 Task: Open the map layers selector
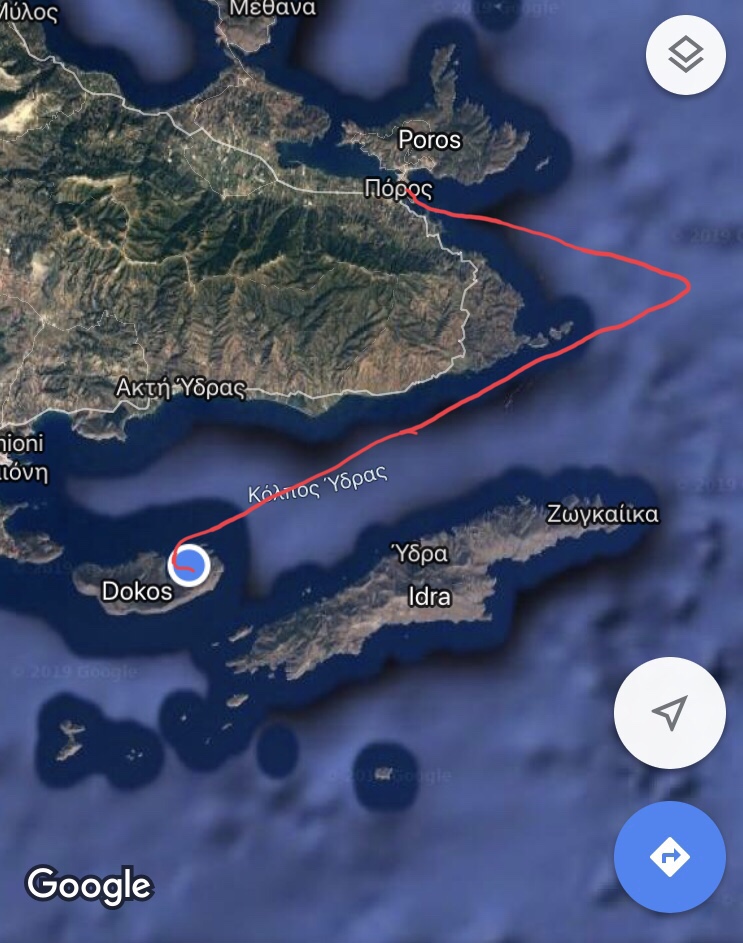[685, 55]
